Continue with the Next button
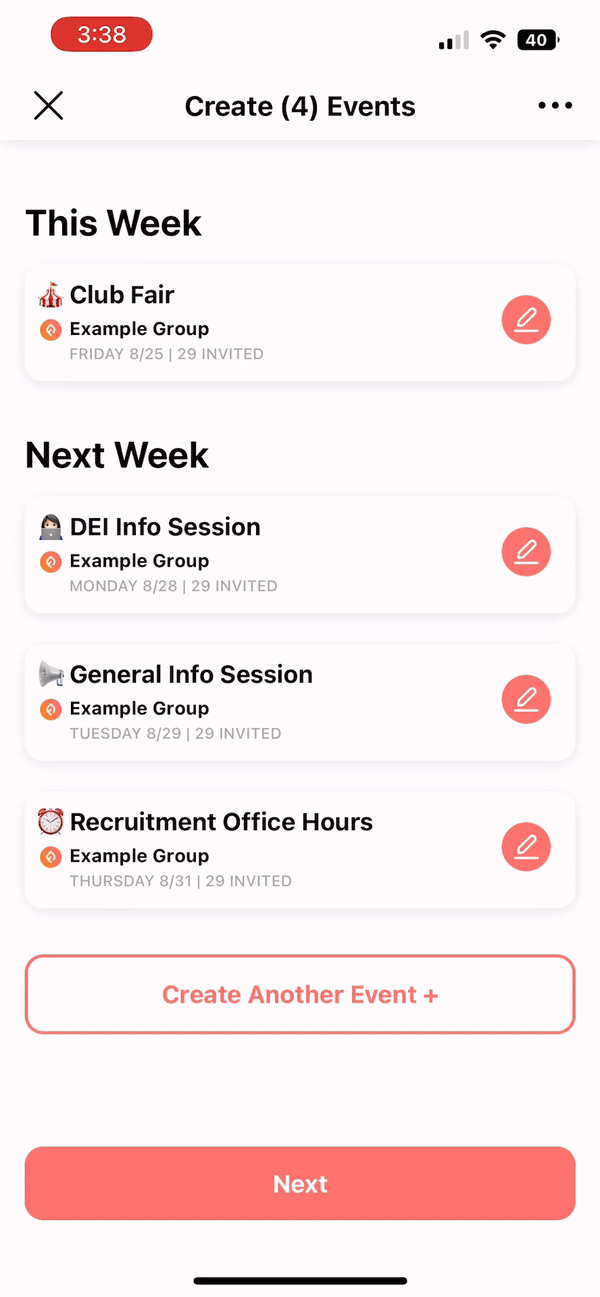The image size is (600, 1297). 300,1184
